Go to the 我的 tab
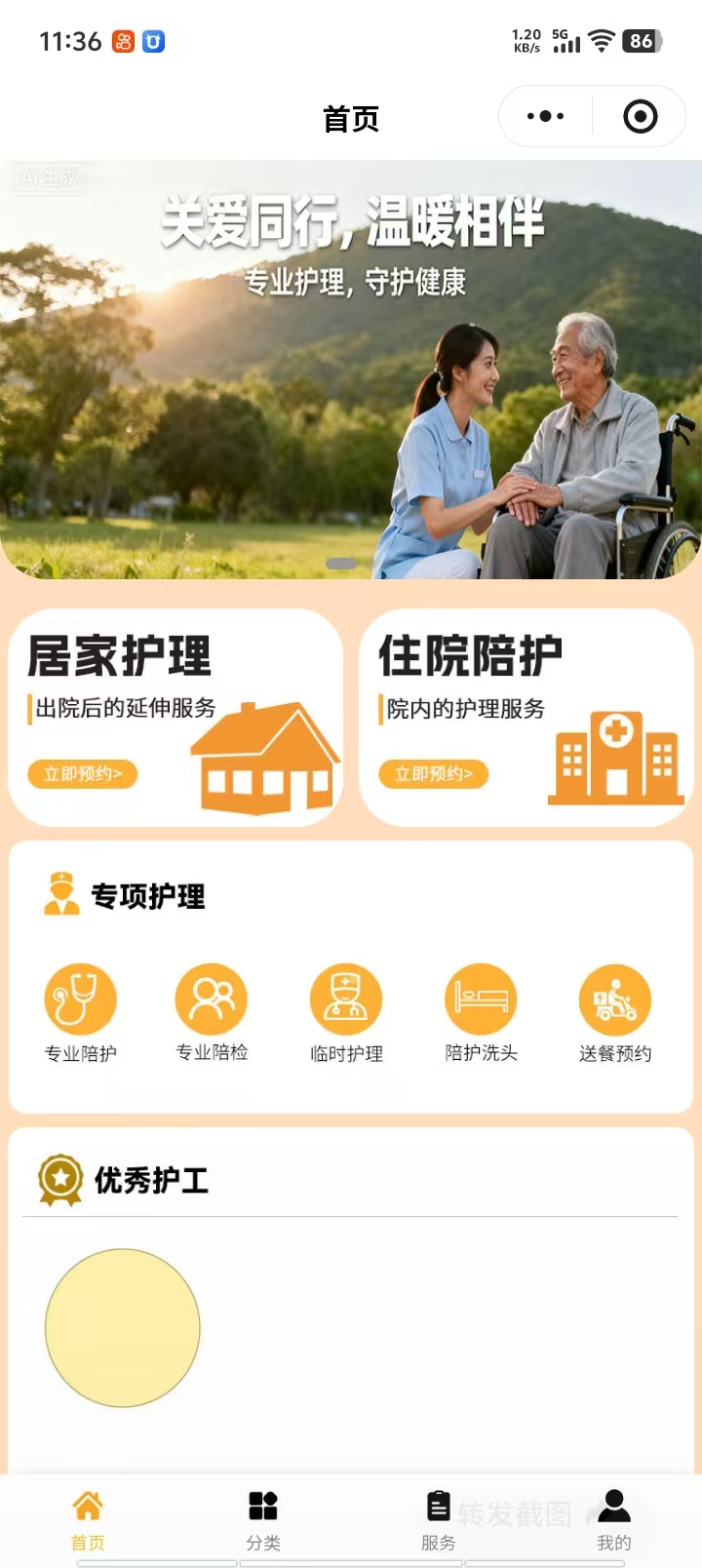This screenshot has height=1568, width=702. click(x=614, y=1519)
